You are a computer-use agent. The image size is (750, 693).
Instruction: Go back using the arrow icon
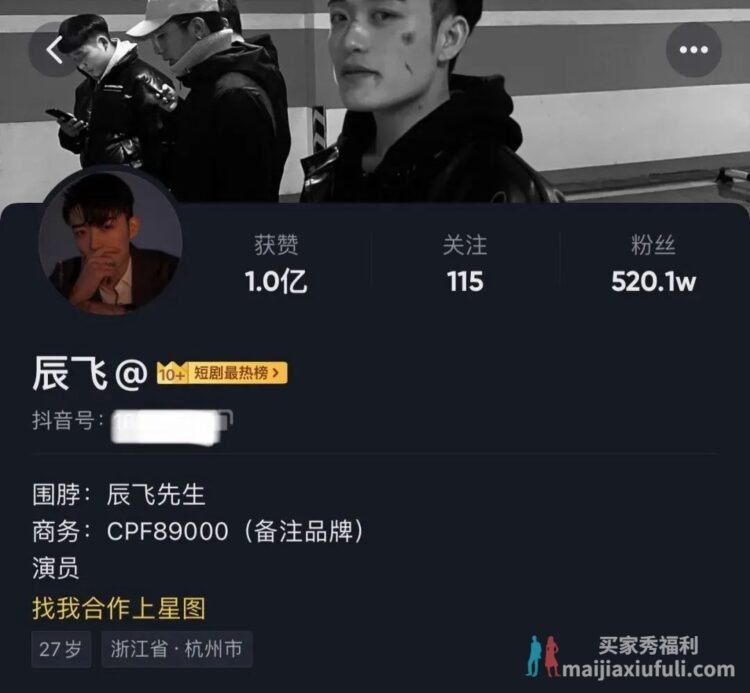54,50
